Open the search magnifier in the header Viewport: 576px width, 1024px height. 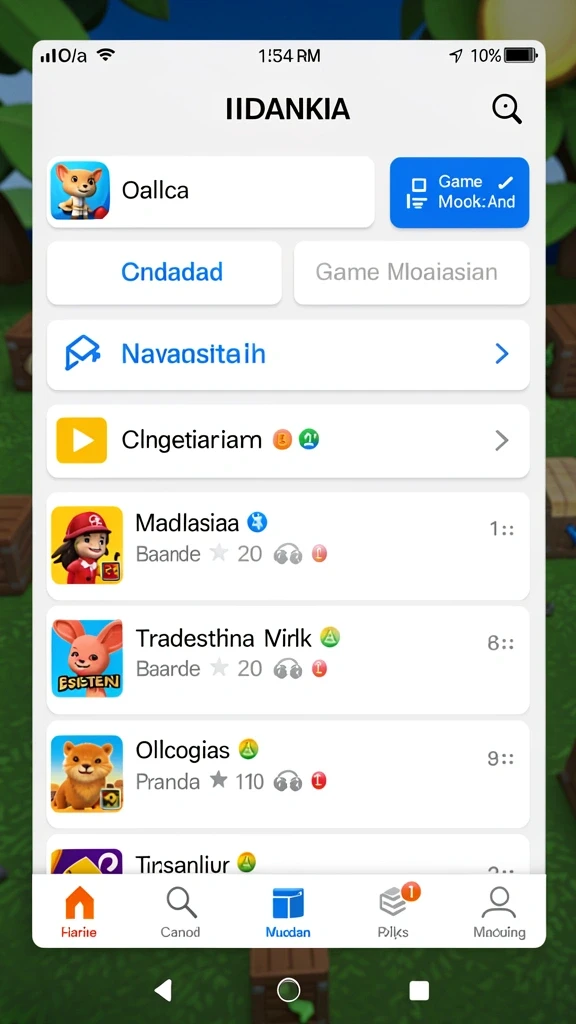[x=507, y=109]
